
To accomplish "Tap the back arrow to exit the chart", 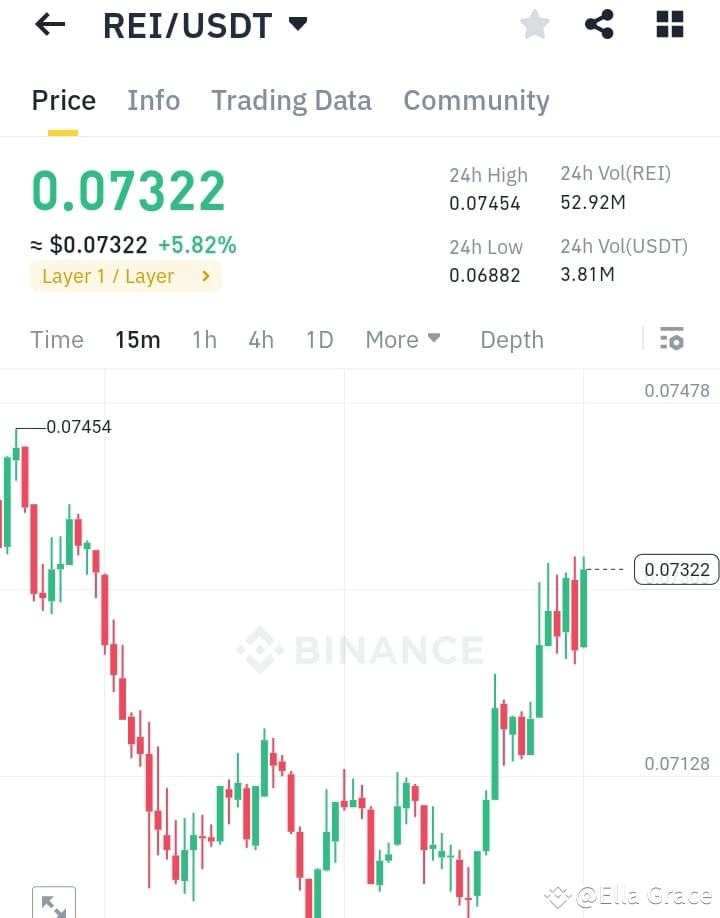I will [x=48, y=24].
